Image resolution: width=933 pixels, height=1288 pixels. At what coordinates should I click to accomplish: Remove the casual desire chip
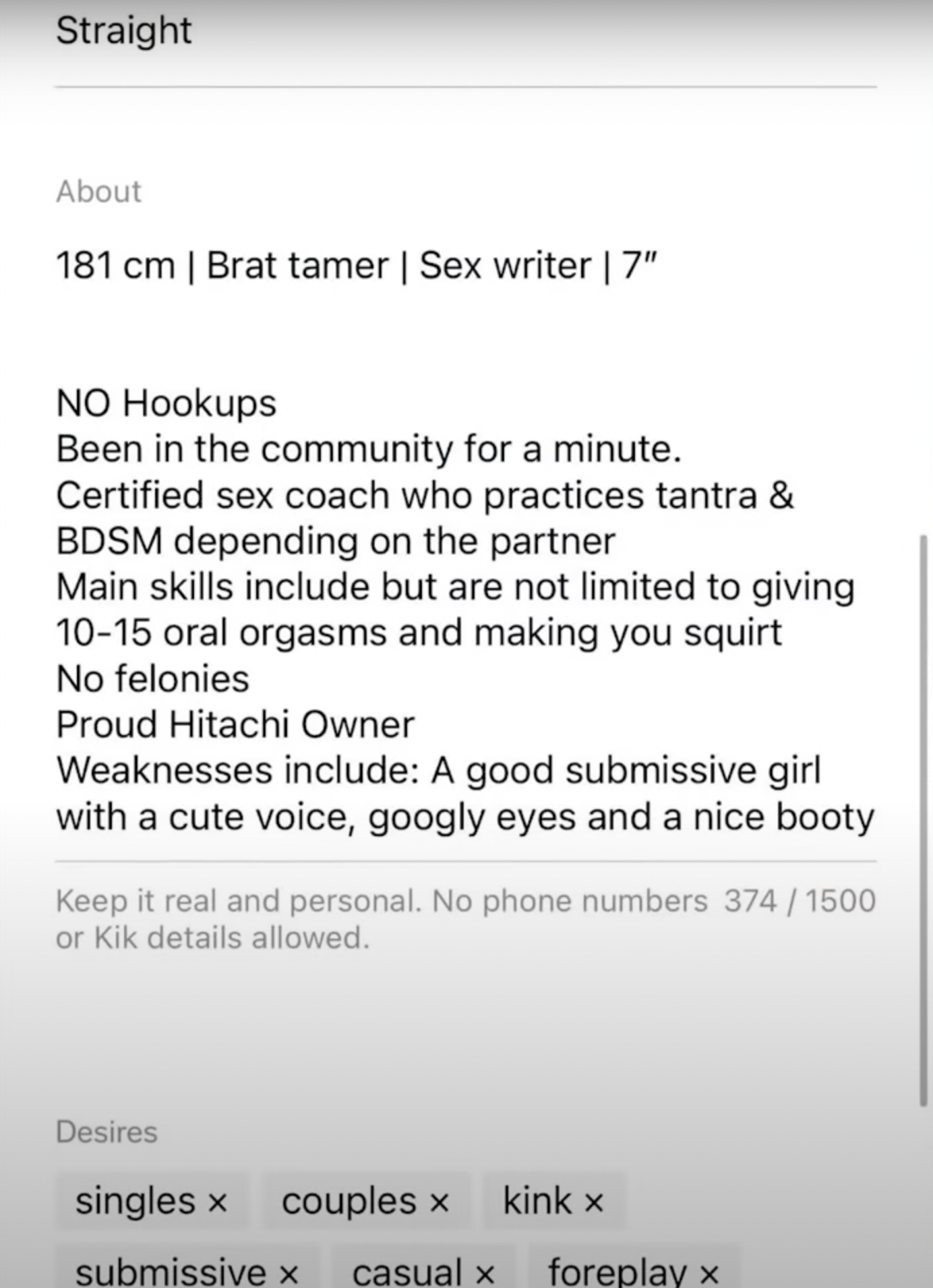coord(485,1273)
